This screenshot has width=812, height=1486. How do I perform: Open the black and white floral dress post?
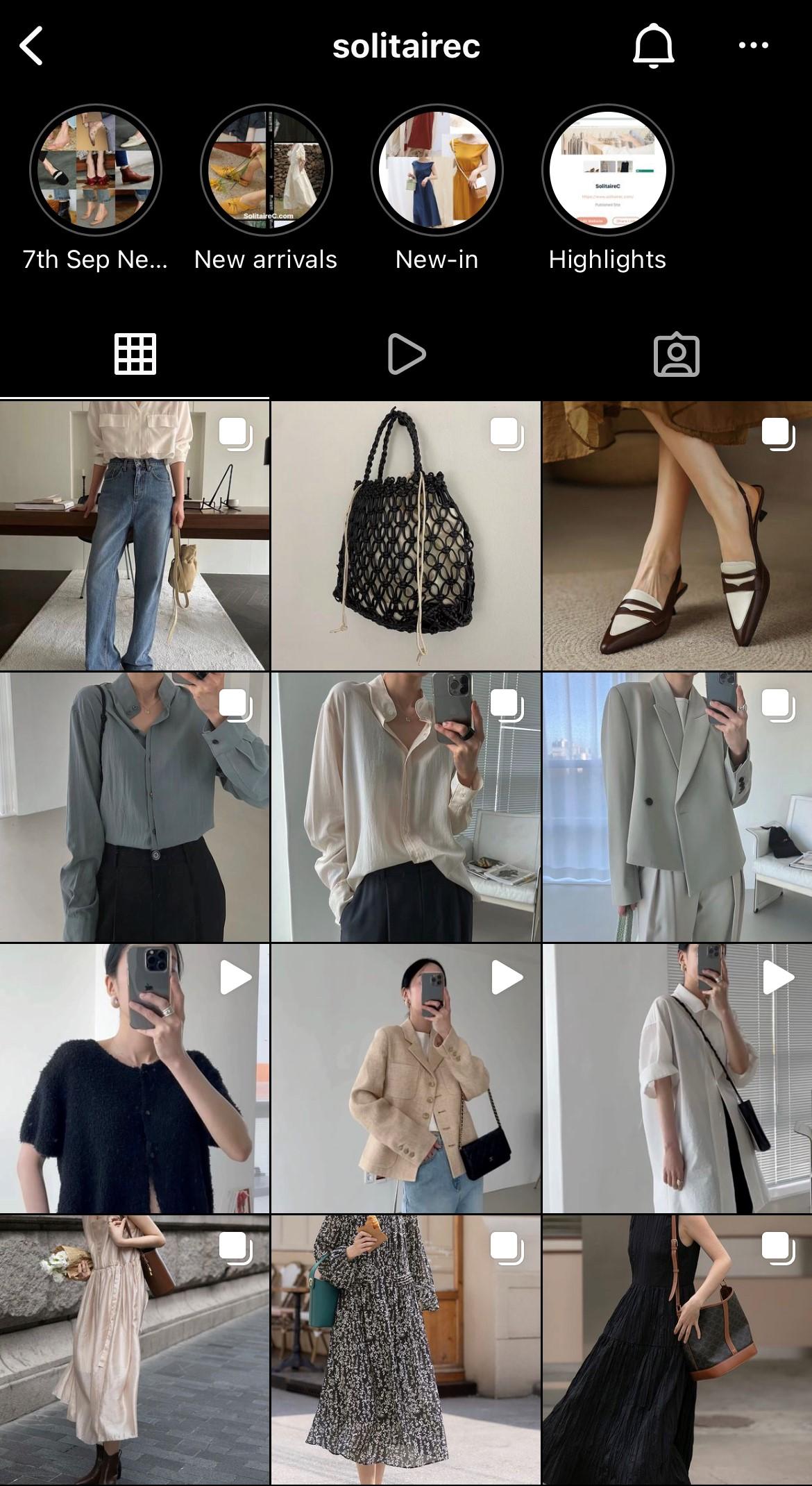[405, 1349]
